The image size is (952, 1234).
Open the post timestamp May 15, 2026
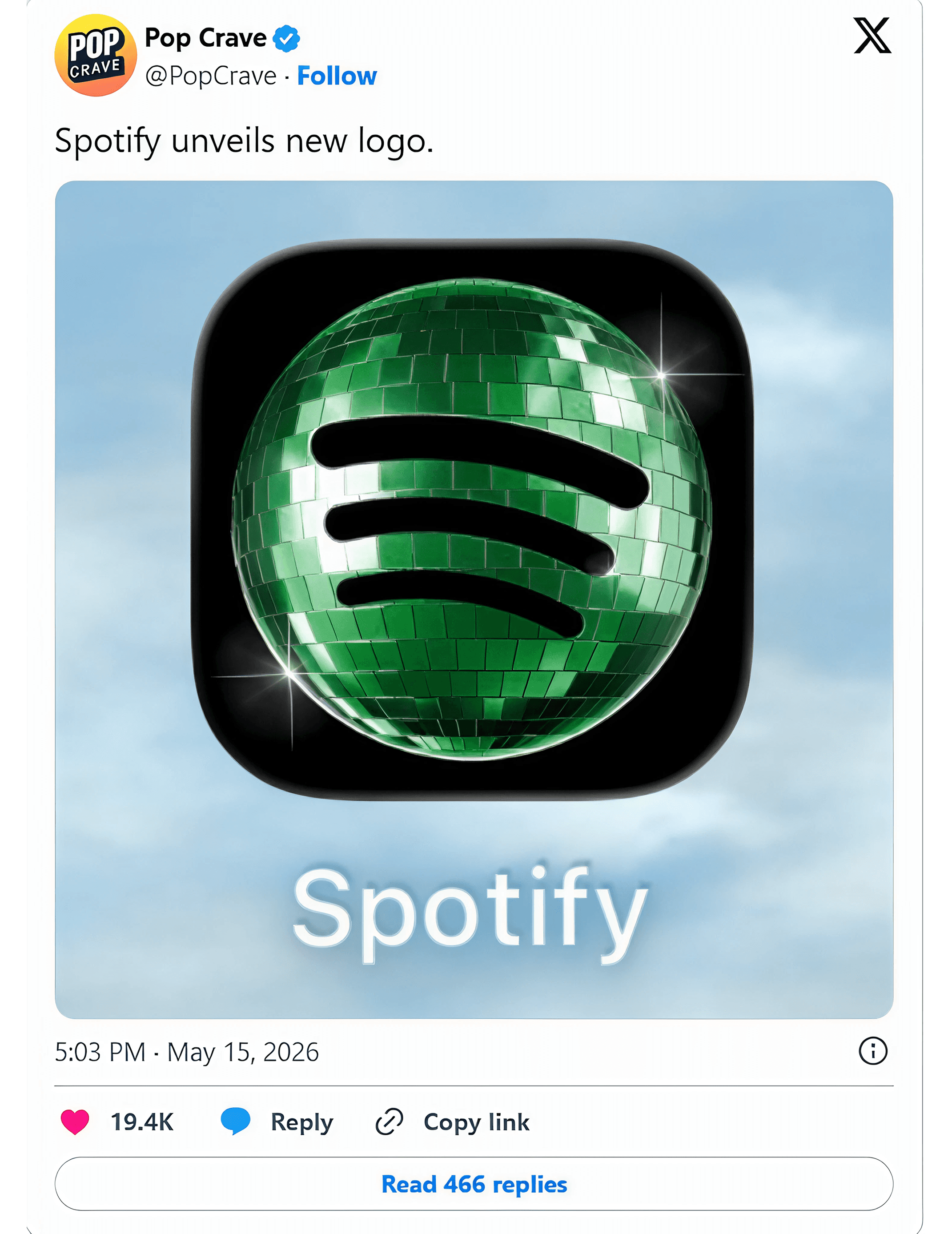(187, 1052)
